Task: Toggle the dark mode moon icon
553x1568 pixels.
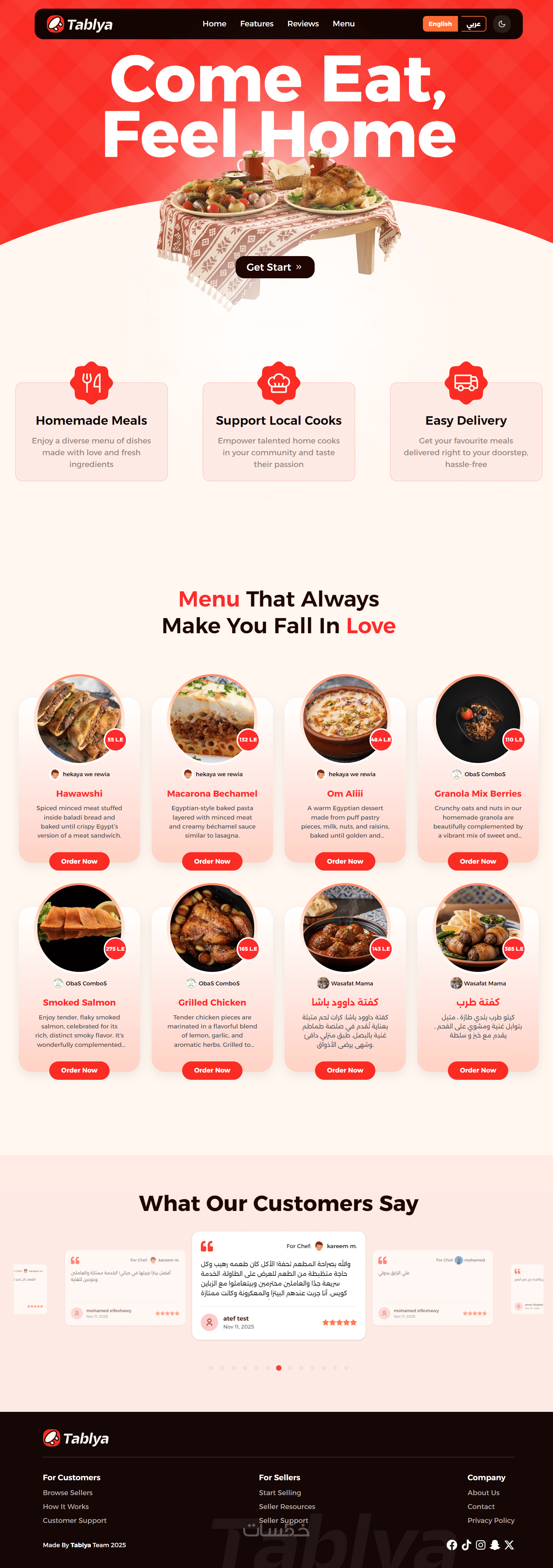Action: (x=501, y=24)
